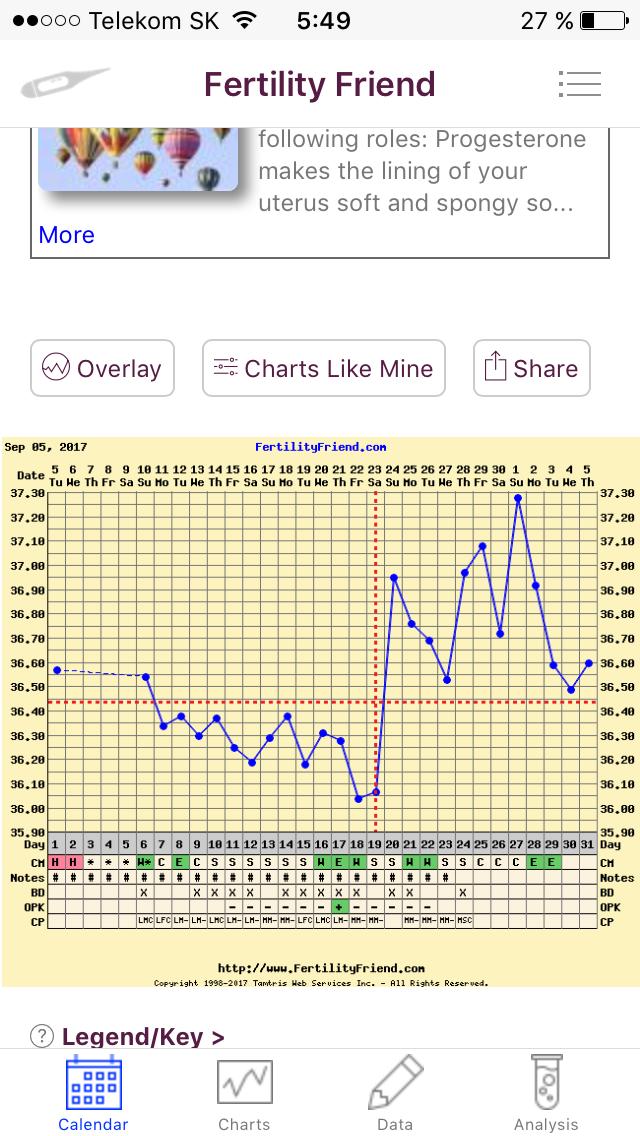Open the Analysis tab

tap(546, 1093)
